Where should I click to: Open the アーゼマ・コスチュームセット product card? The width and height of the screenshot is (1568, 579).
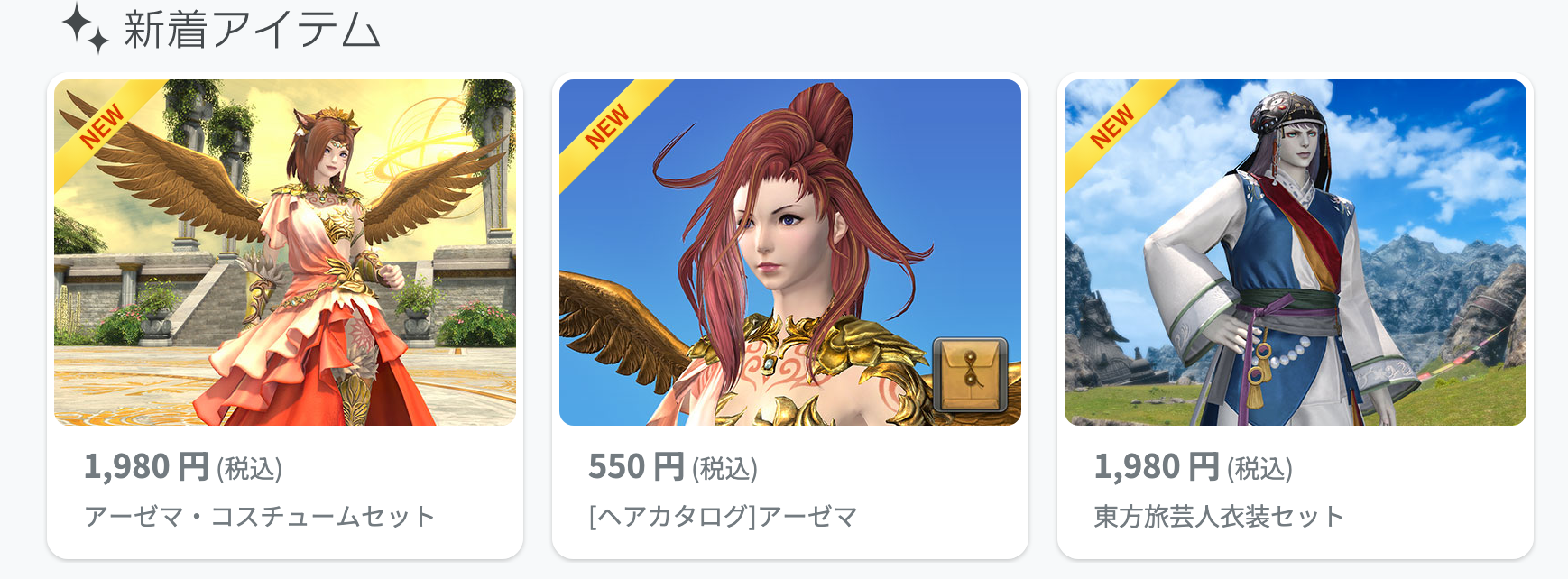[284, 316]
